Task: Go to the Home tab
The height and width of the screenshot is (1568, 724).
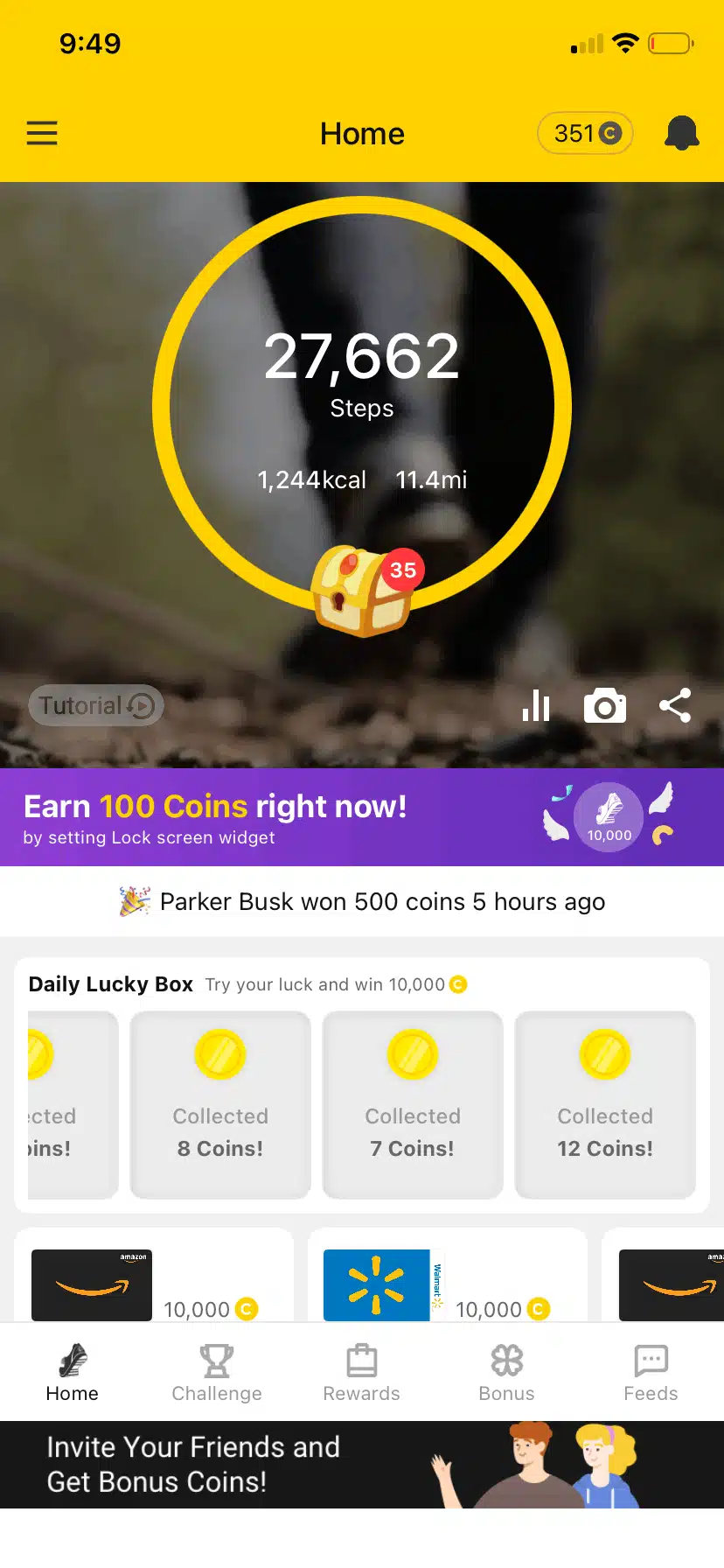Action: [x=73, y=1372]
